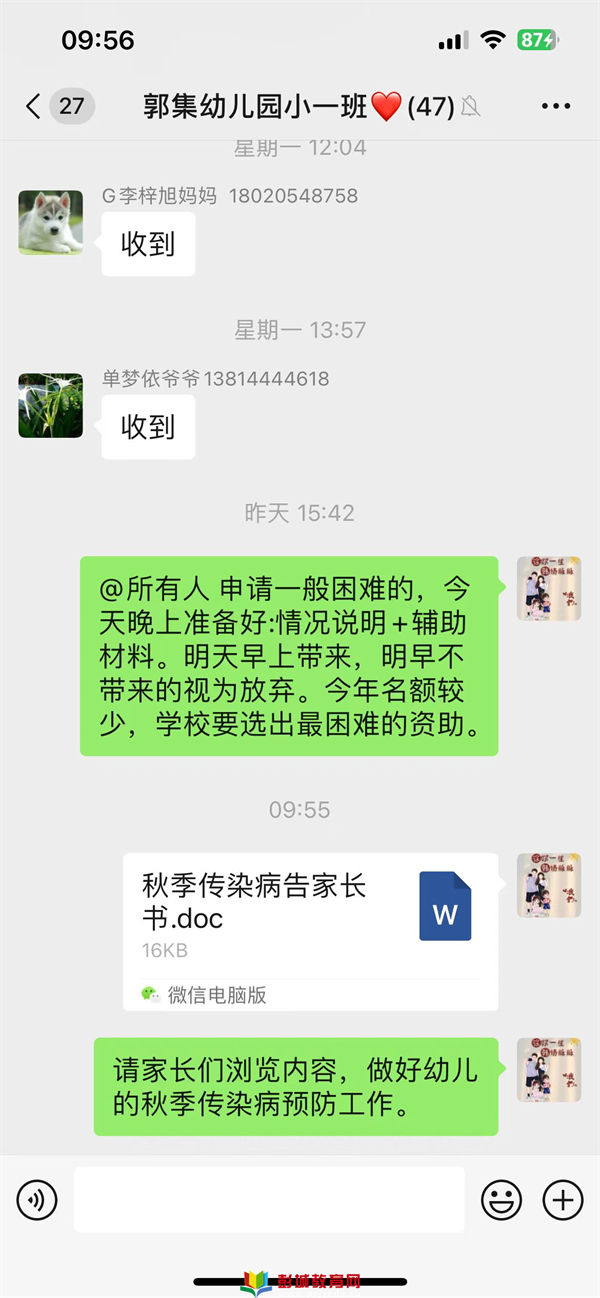View G李梓旭妈妈's husky avatar profile
The height and width of the screenshot is (1298, 600).
(x=50, y=223)
